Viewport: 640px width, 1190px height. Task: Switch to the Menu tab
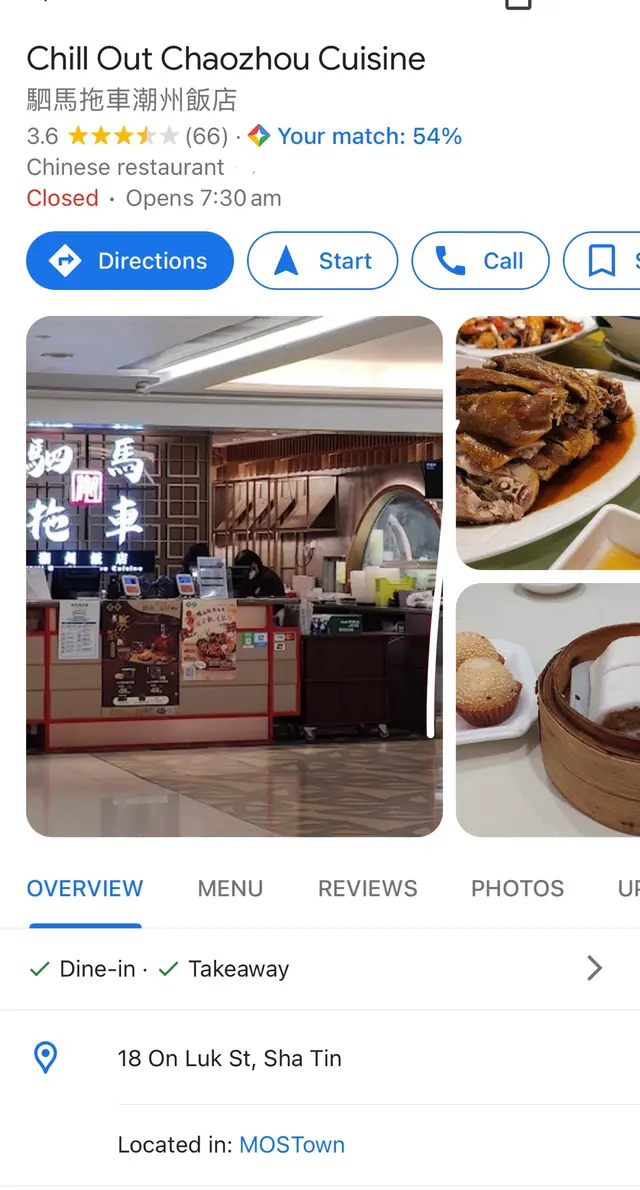(x=230, y=888)
